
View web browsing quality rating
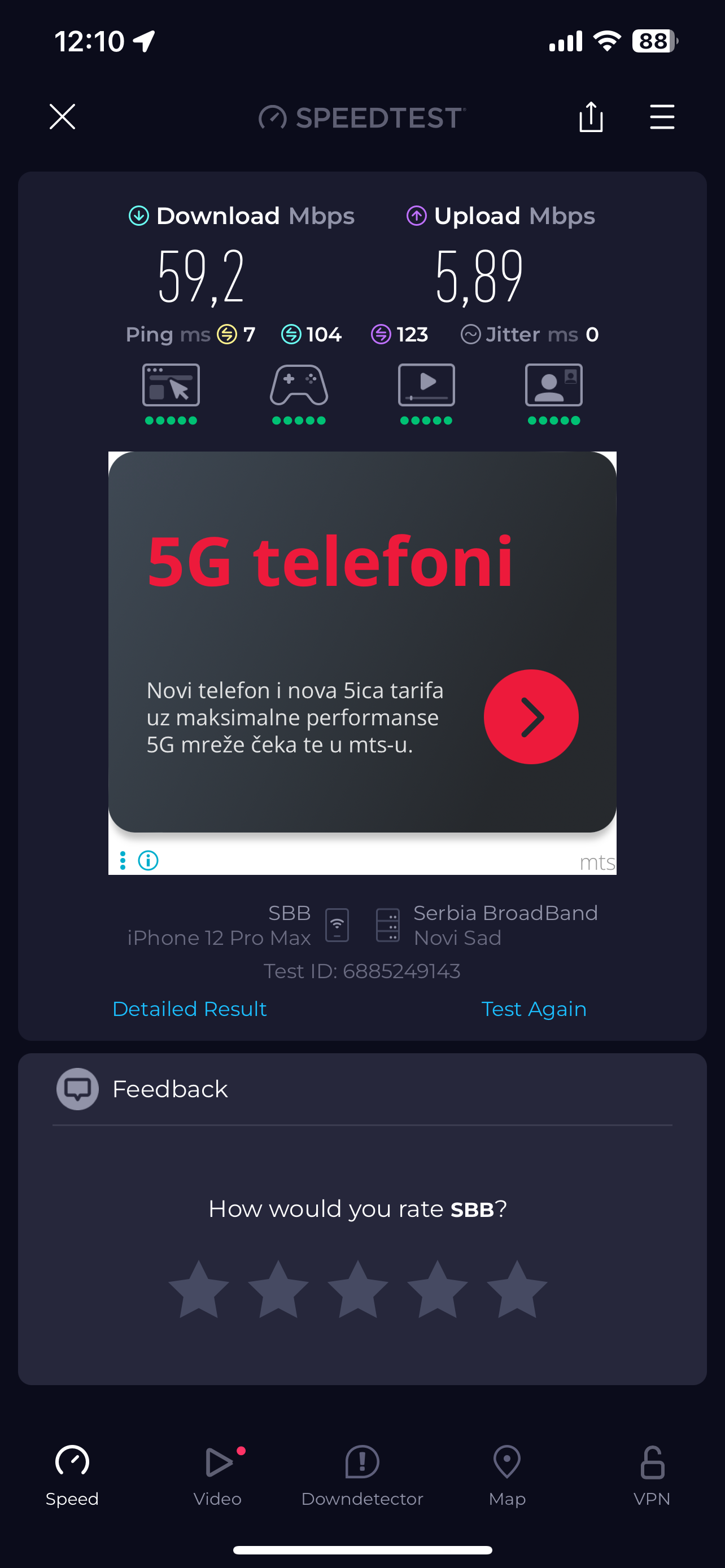point(171,393)
